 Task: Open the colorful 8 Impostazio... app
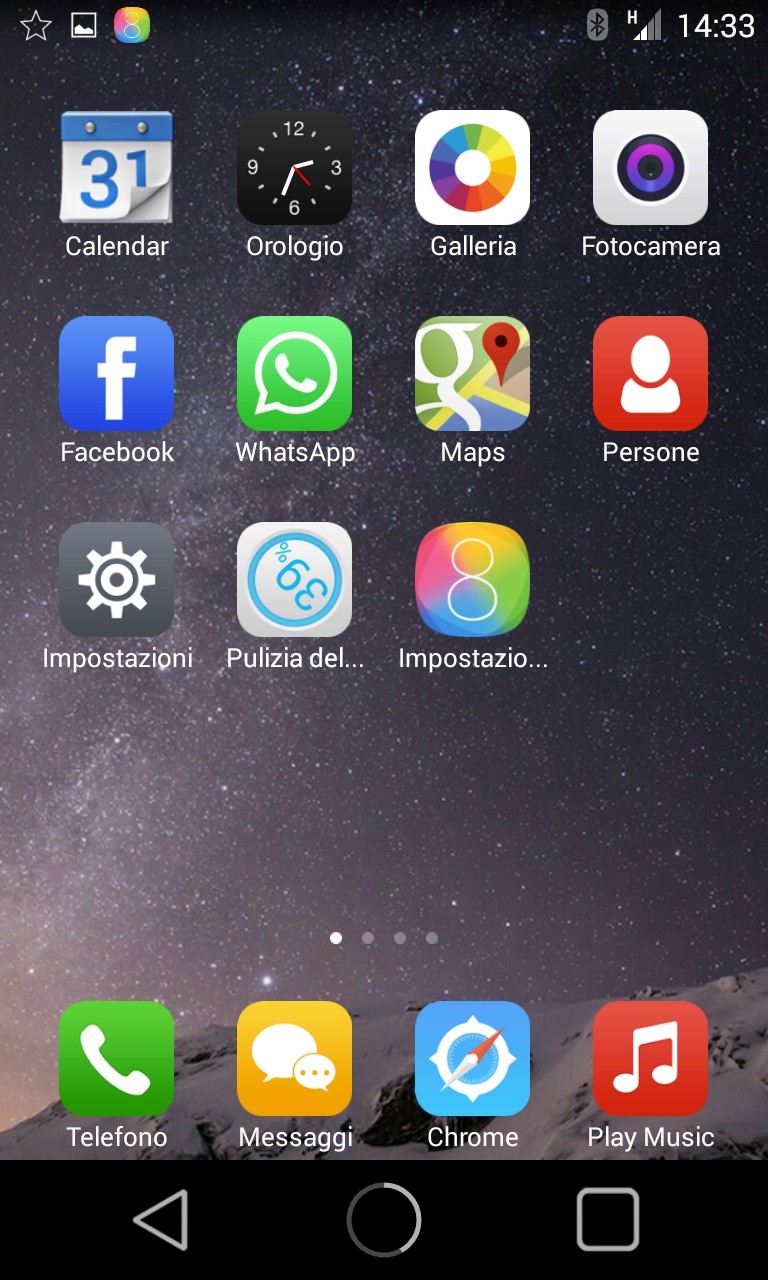472,579
